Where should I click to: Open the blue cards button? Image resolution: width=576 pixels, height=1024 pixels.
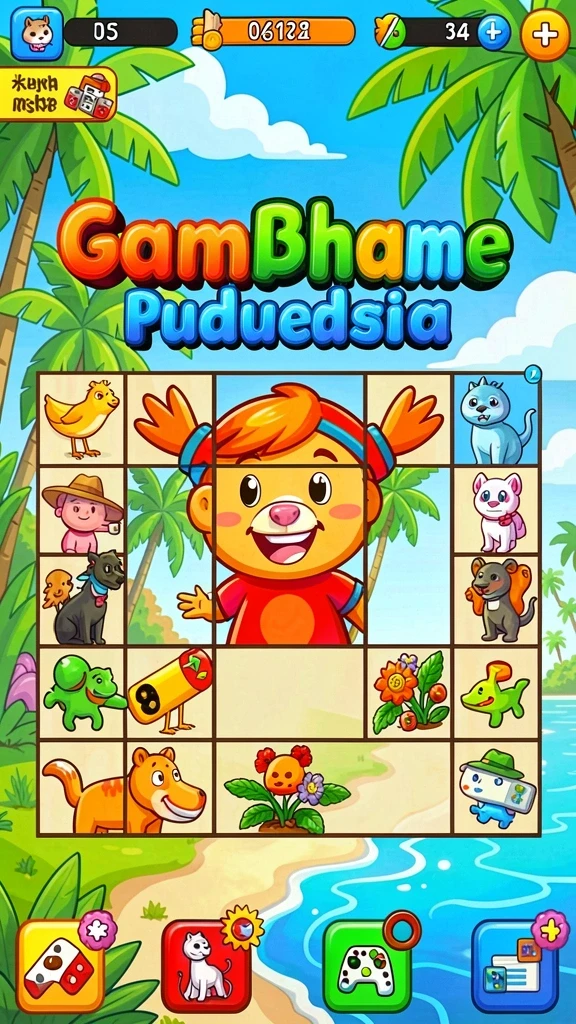click(x=515, y=966)
